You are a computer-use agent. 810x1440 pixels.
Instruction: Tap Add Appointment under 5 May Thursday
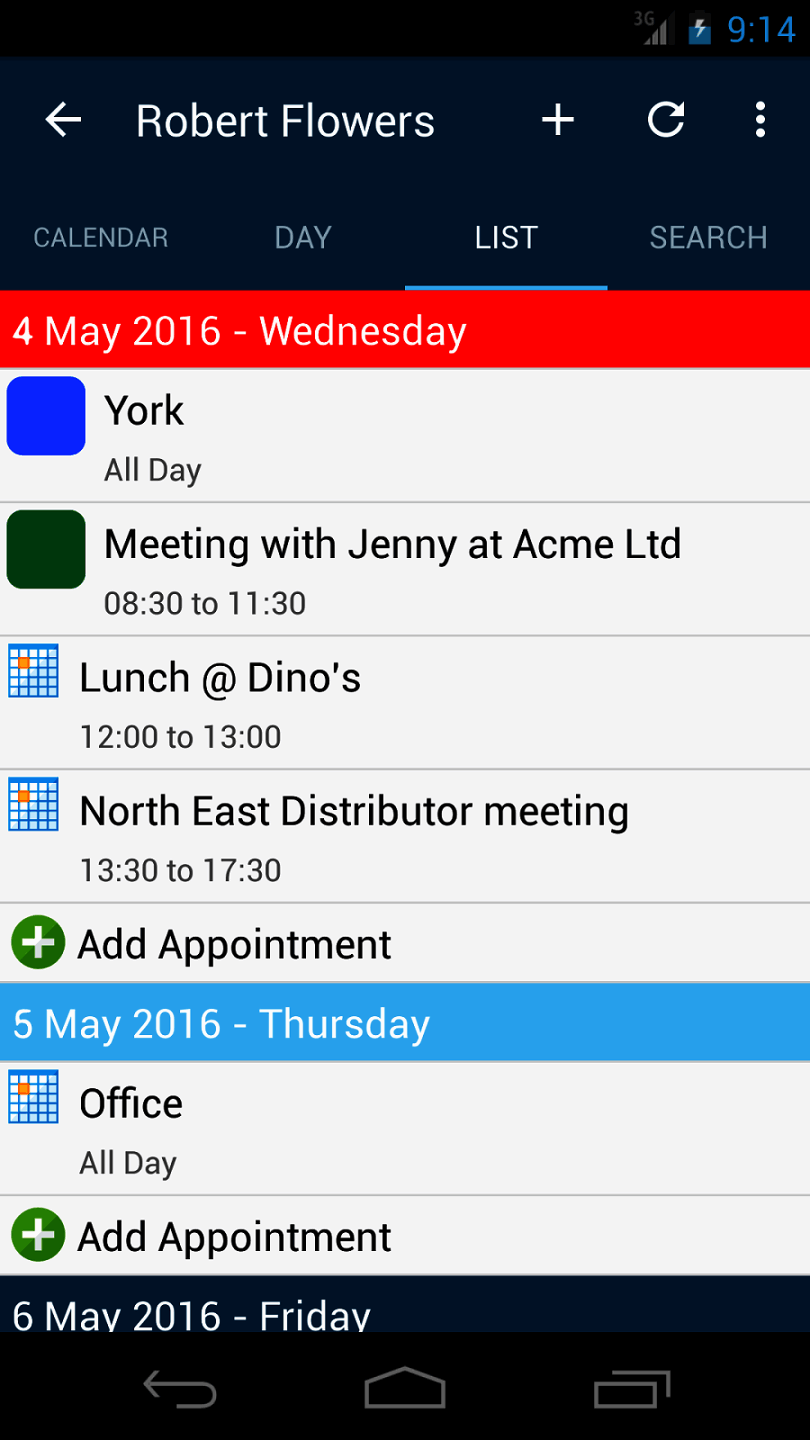(233, 1235)
